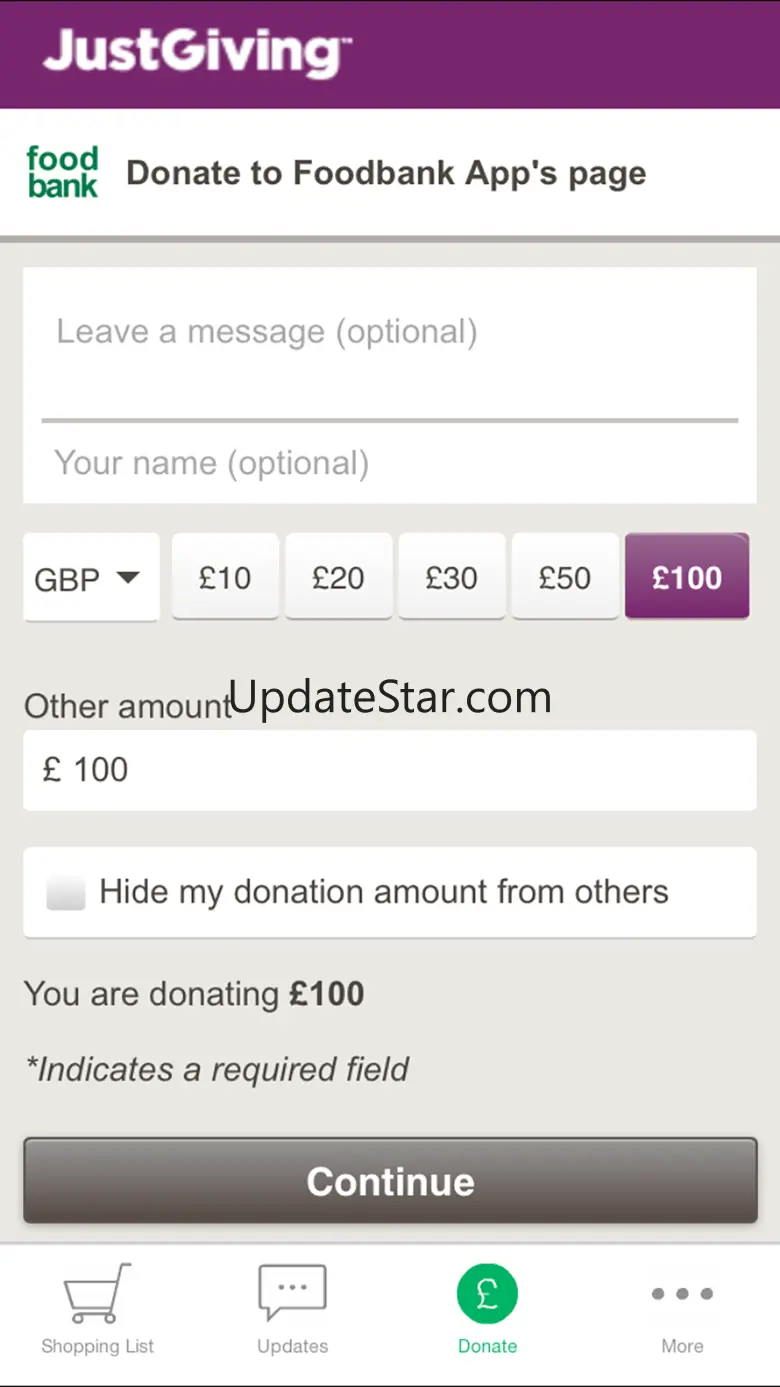780x1387 pixels.
Task: Enter your name in the optional field
Action: (x=390, y=463)
